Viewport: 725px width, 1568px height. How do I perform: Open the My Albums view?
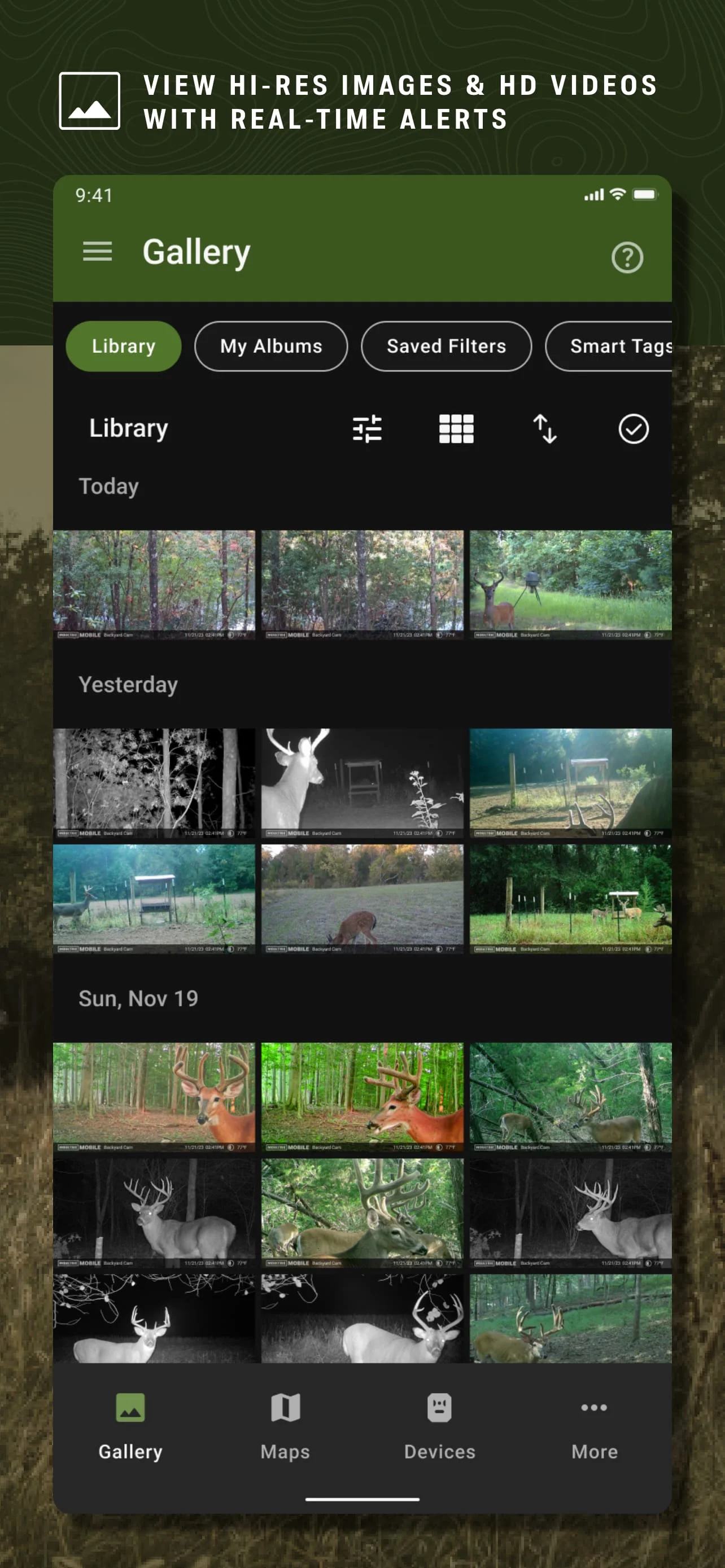pyautogui.click(x=271, y=346)
